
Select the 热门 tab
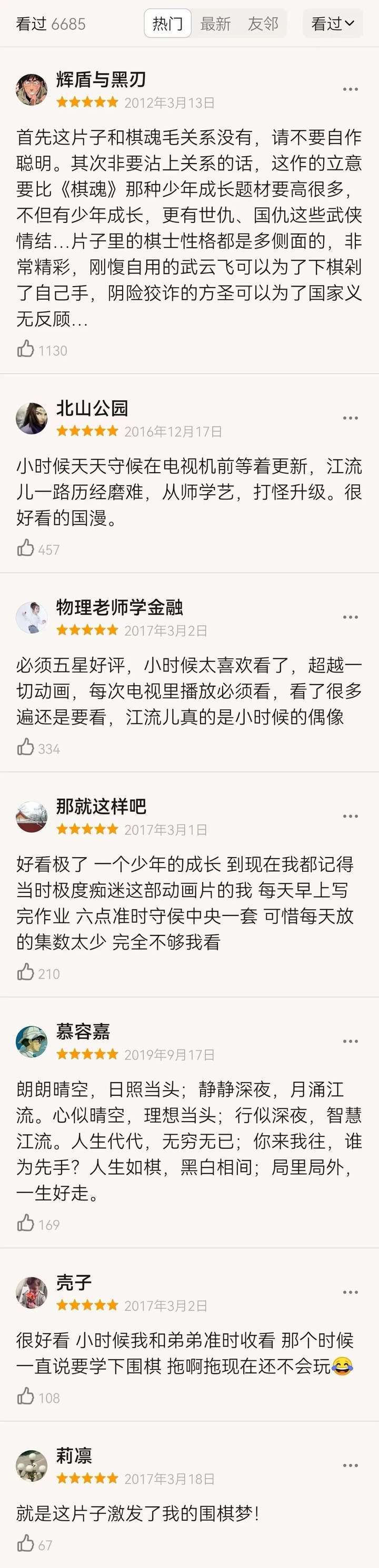coord(167,24)
